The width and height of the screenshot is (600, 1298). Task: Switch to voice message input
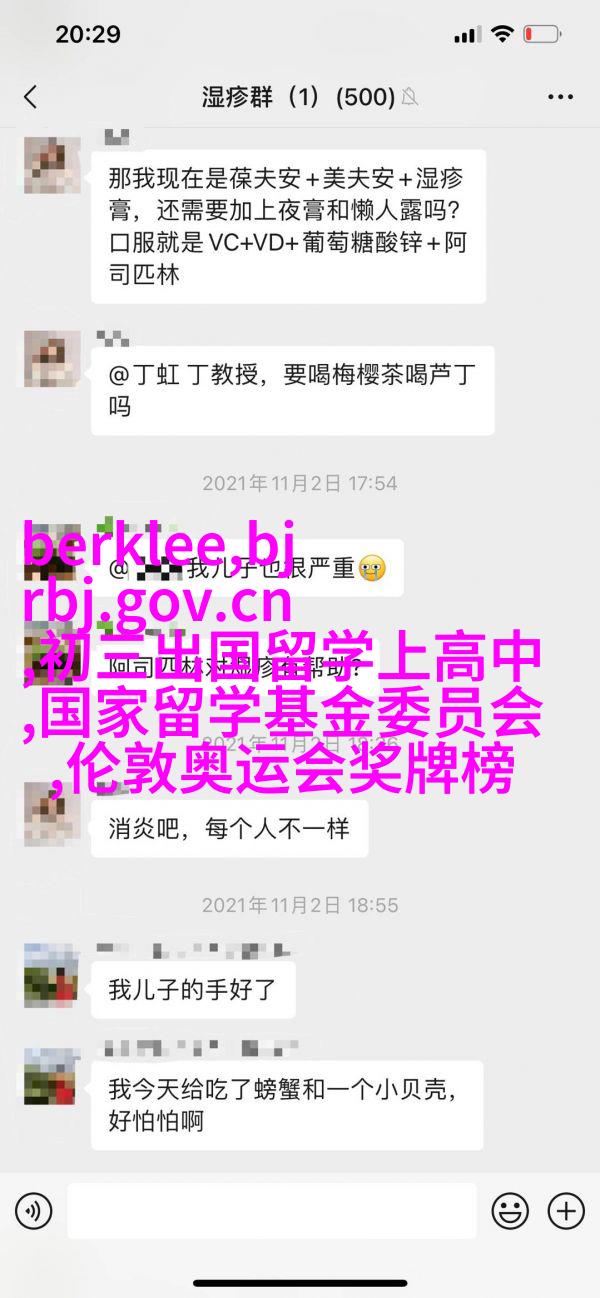click(x=33, y=1212)
